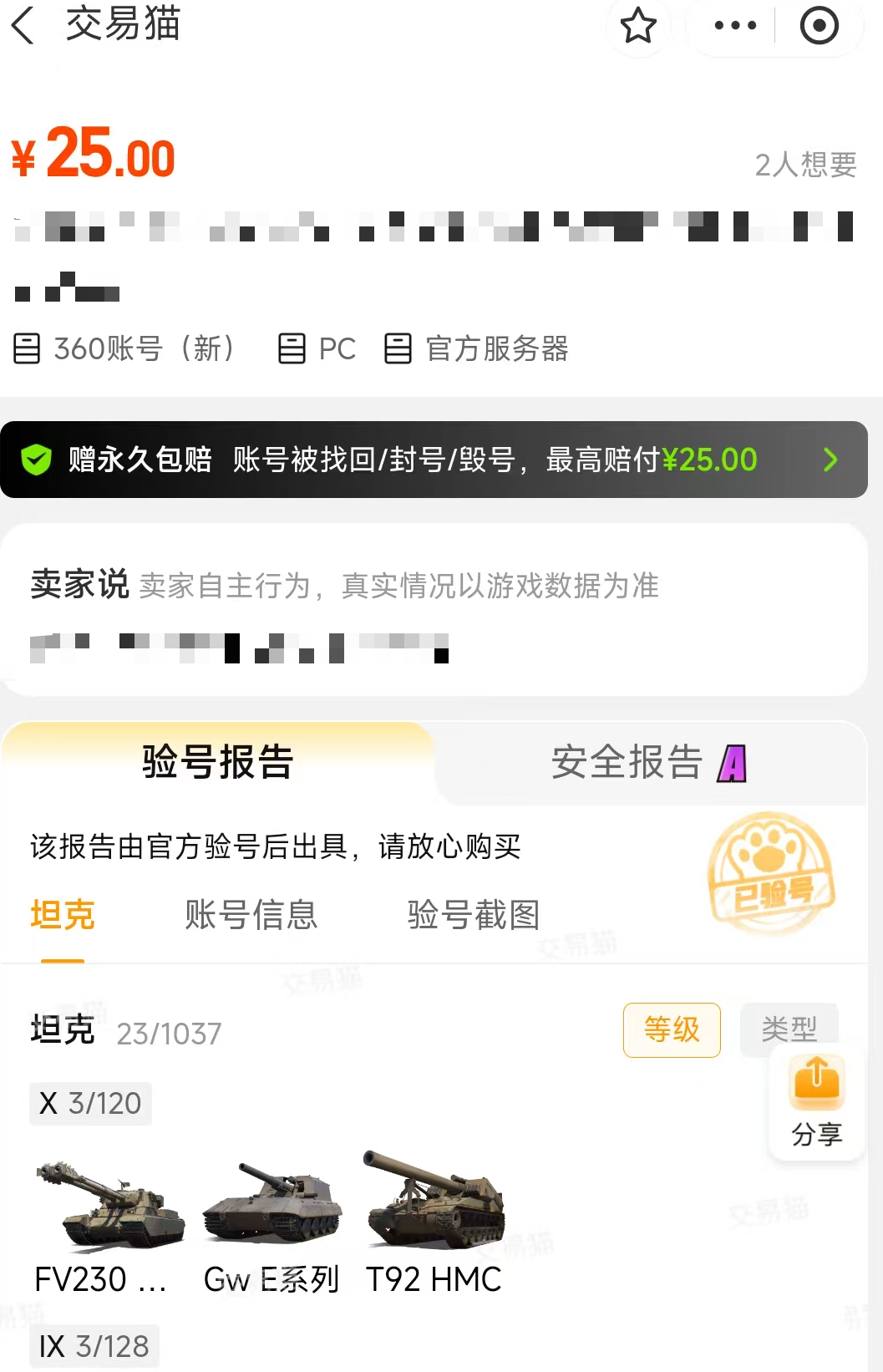Image resolution: width=883 pixels, height=1372 pixels.
Task: Favorite this page with the star icon
Action: pyautogui.click(x=638, y=25)
